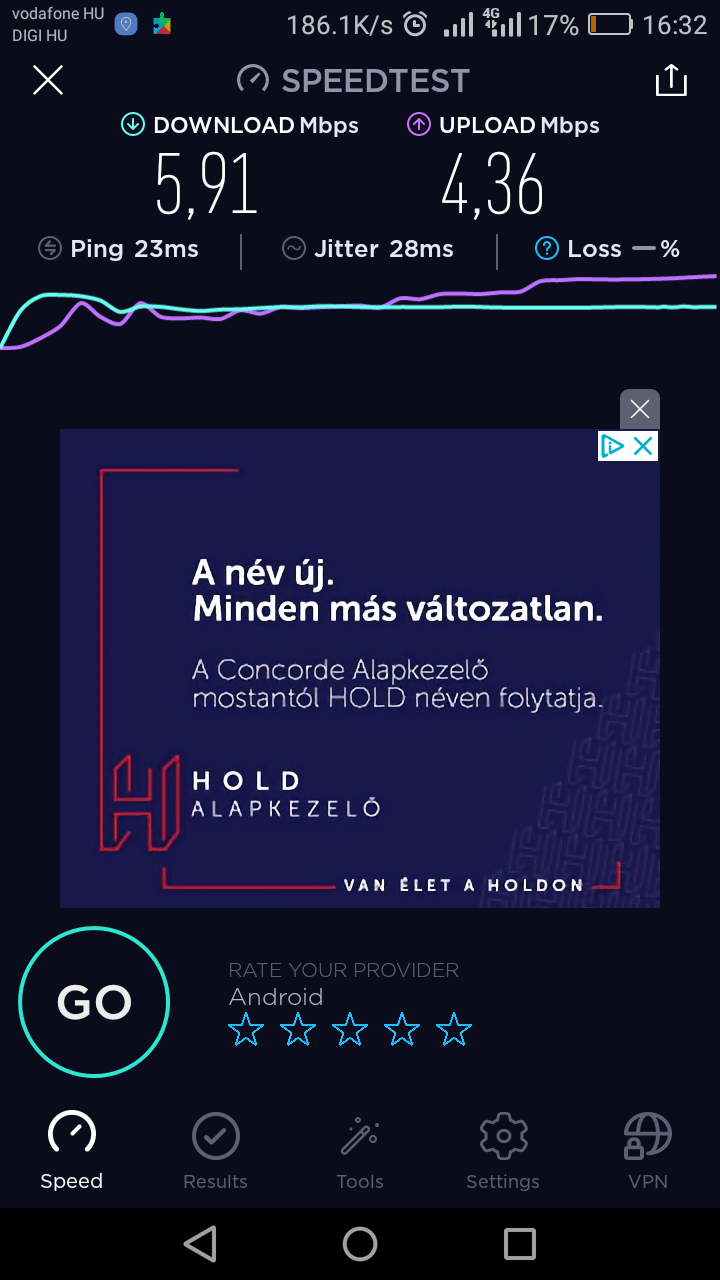
Task: Switch to the Results tab
Action: click(x=215, y=1151)
